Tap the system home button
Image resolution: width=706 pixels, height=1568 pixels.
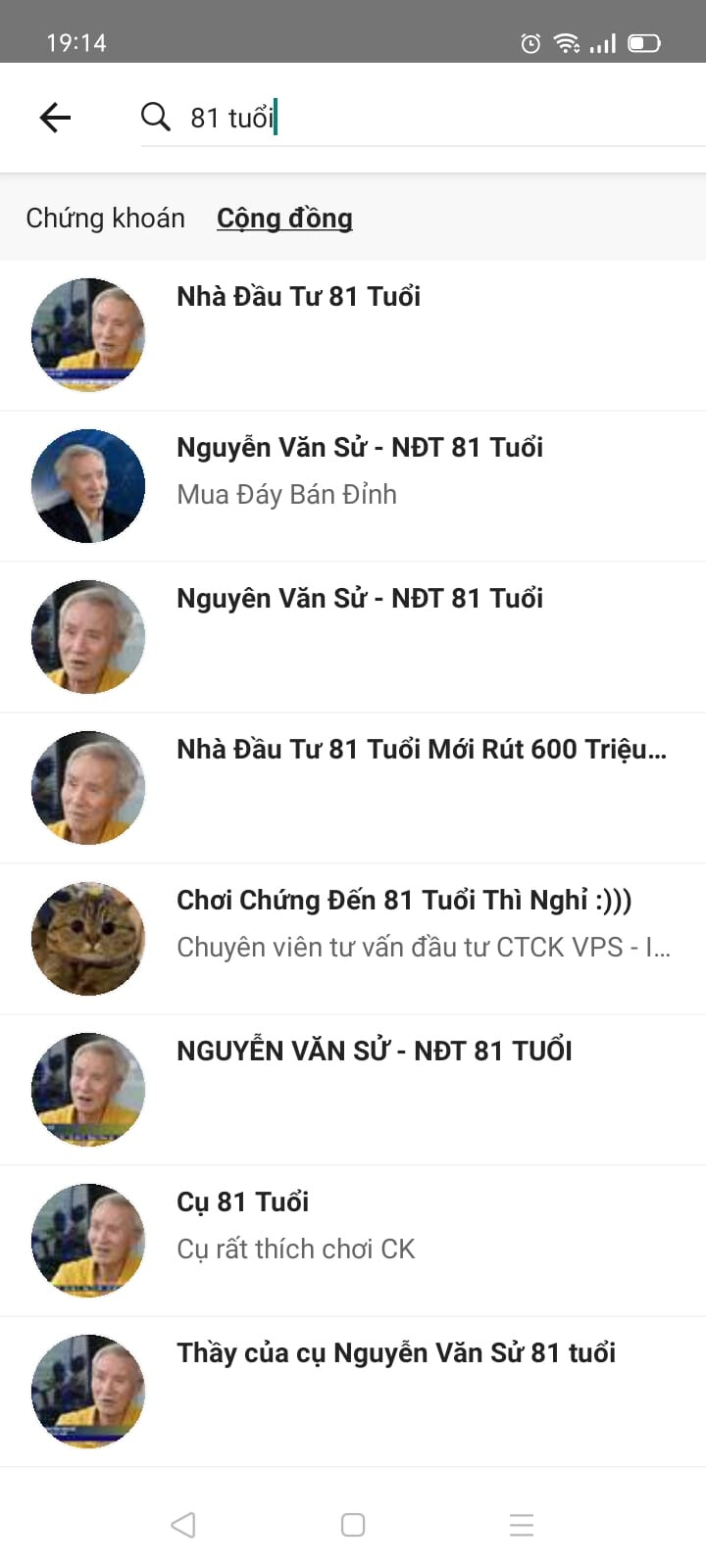353,1525
